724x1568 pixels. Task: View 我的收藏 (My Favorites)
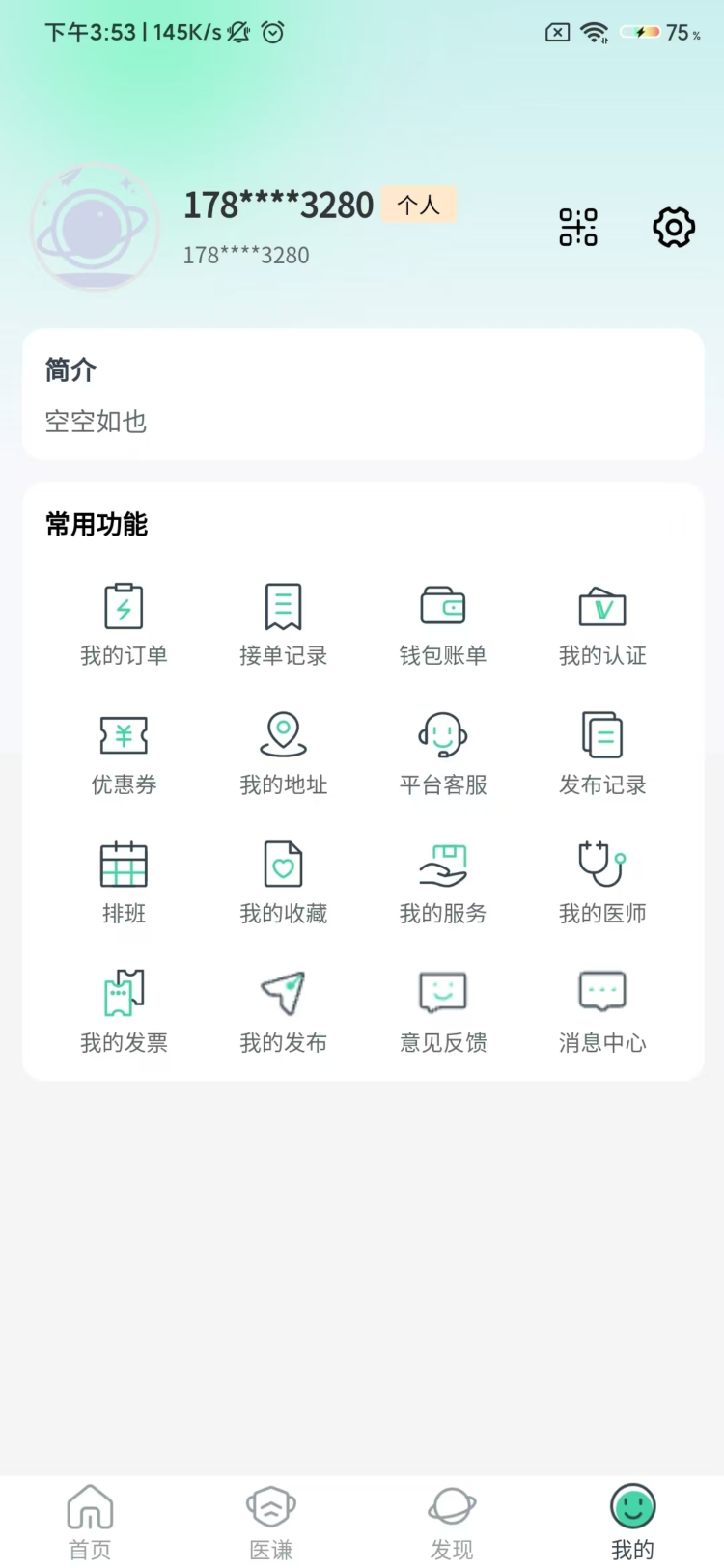click(283, 880)
